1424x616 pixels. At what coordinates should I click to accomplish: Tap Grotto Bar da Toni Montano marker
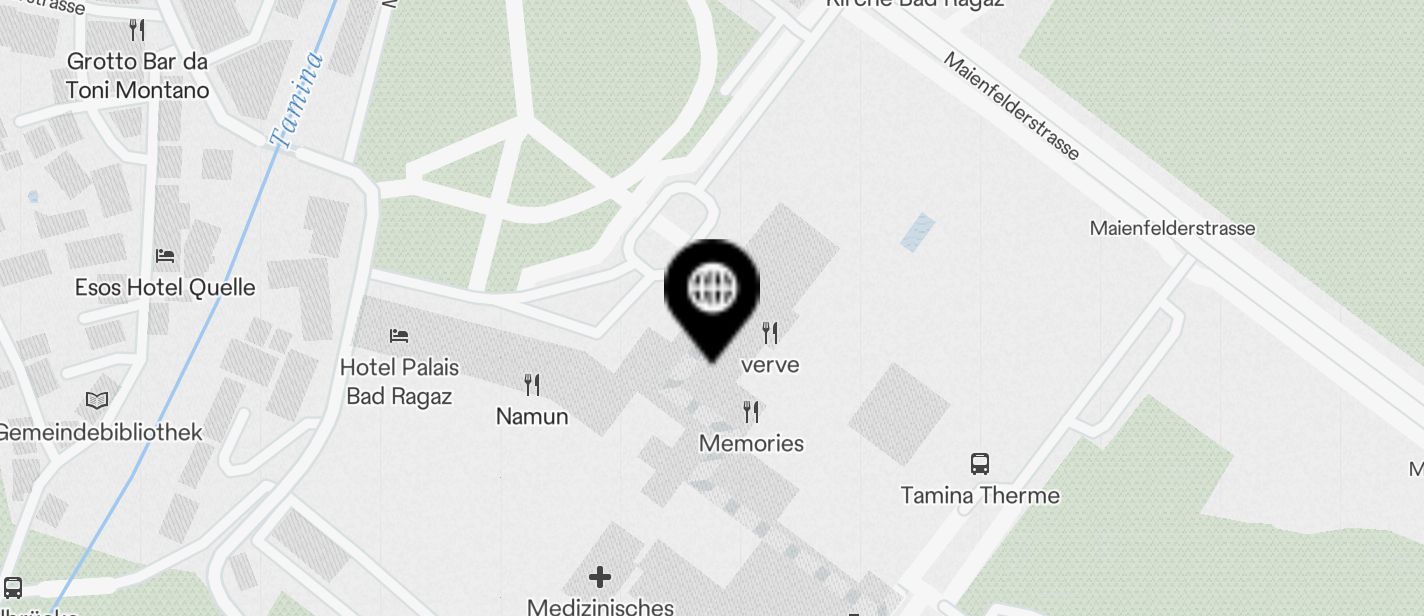coord(137,31)
